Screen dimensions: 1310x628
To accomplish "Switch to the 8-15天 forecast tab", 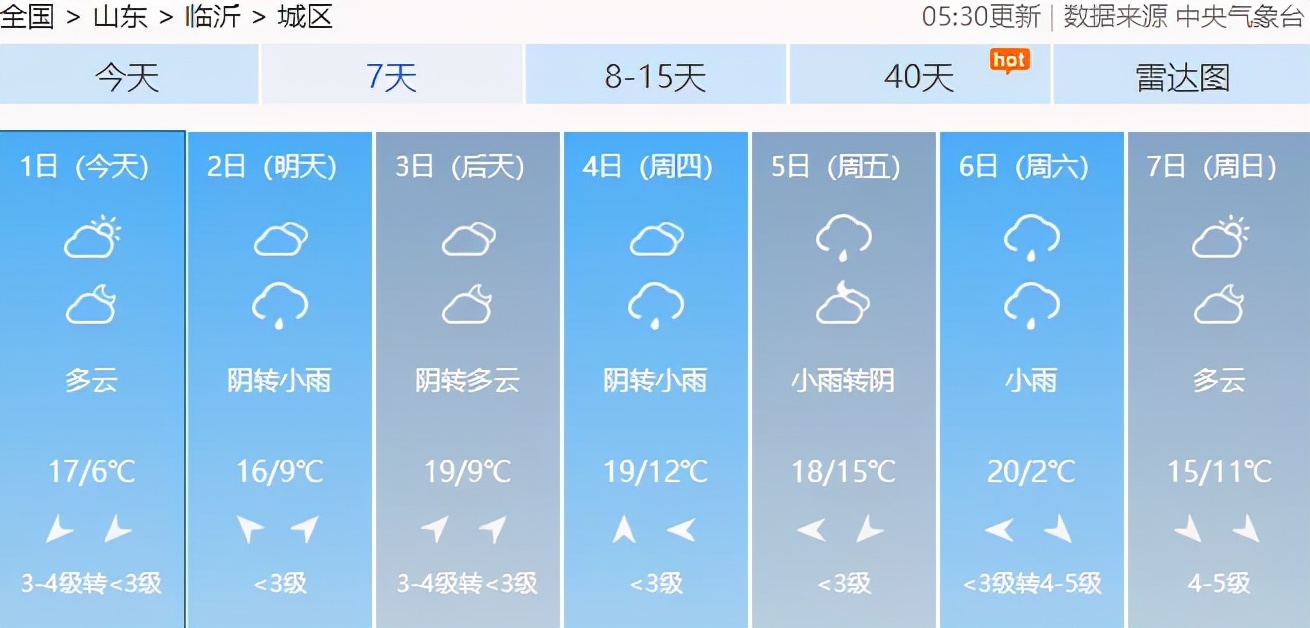I will click(655, 76).
